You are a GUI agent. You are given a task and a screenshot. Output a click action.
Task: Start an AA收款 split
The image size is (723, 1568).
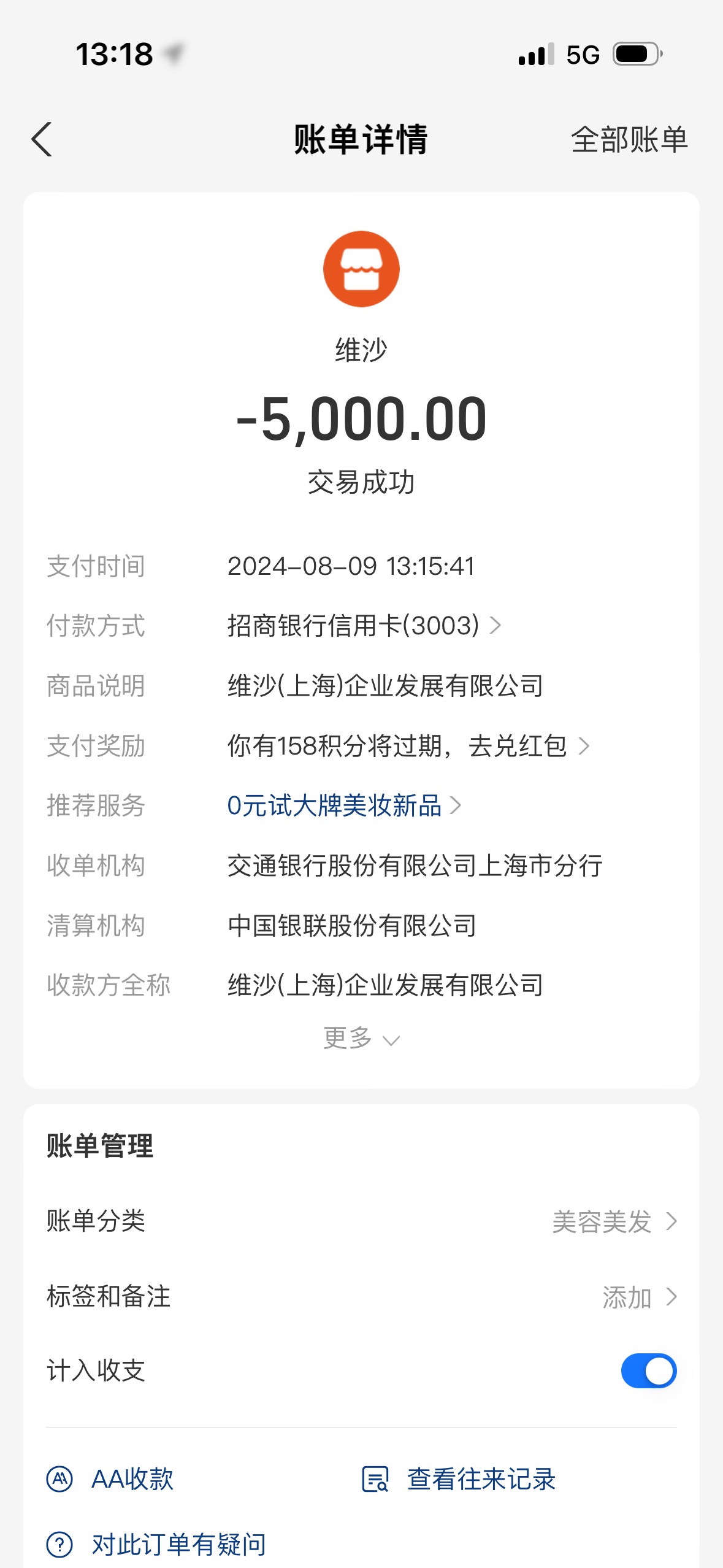point(110,1479)
